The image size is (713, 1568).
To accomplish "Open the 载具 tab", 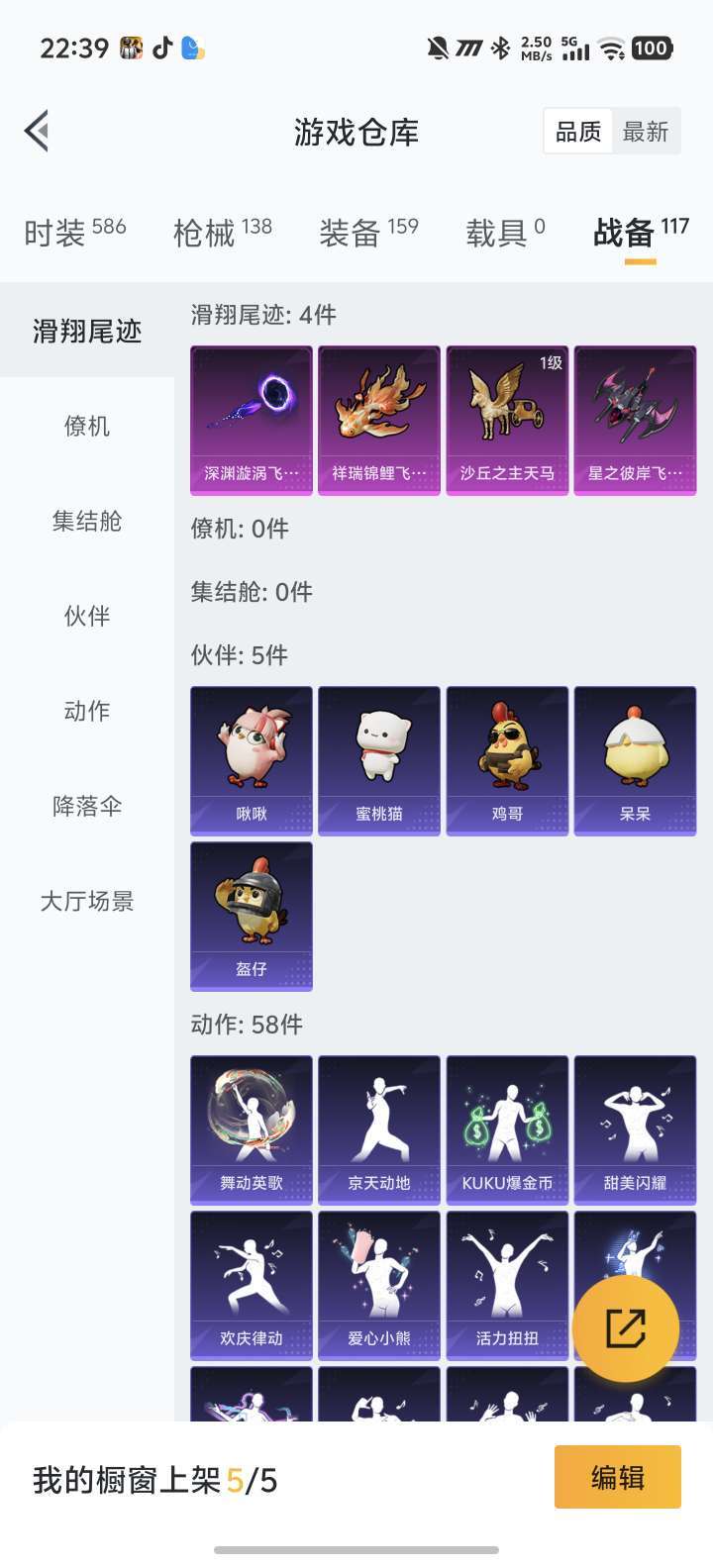I will point(505,233).
